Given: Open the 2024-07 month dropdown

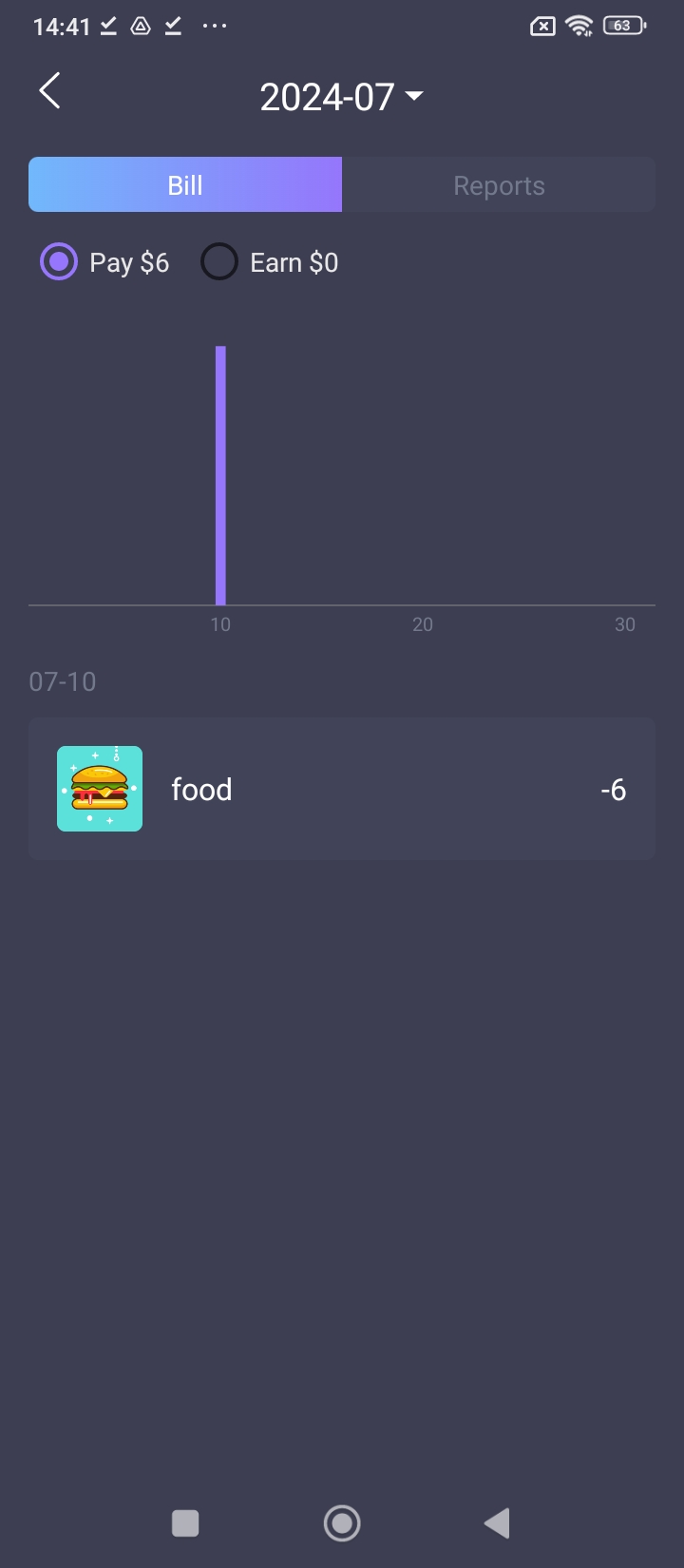Looking at the screenshot, I should pos(341,97).
